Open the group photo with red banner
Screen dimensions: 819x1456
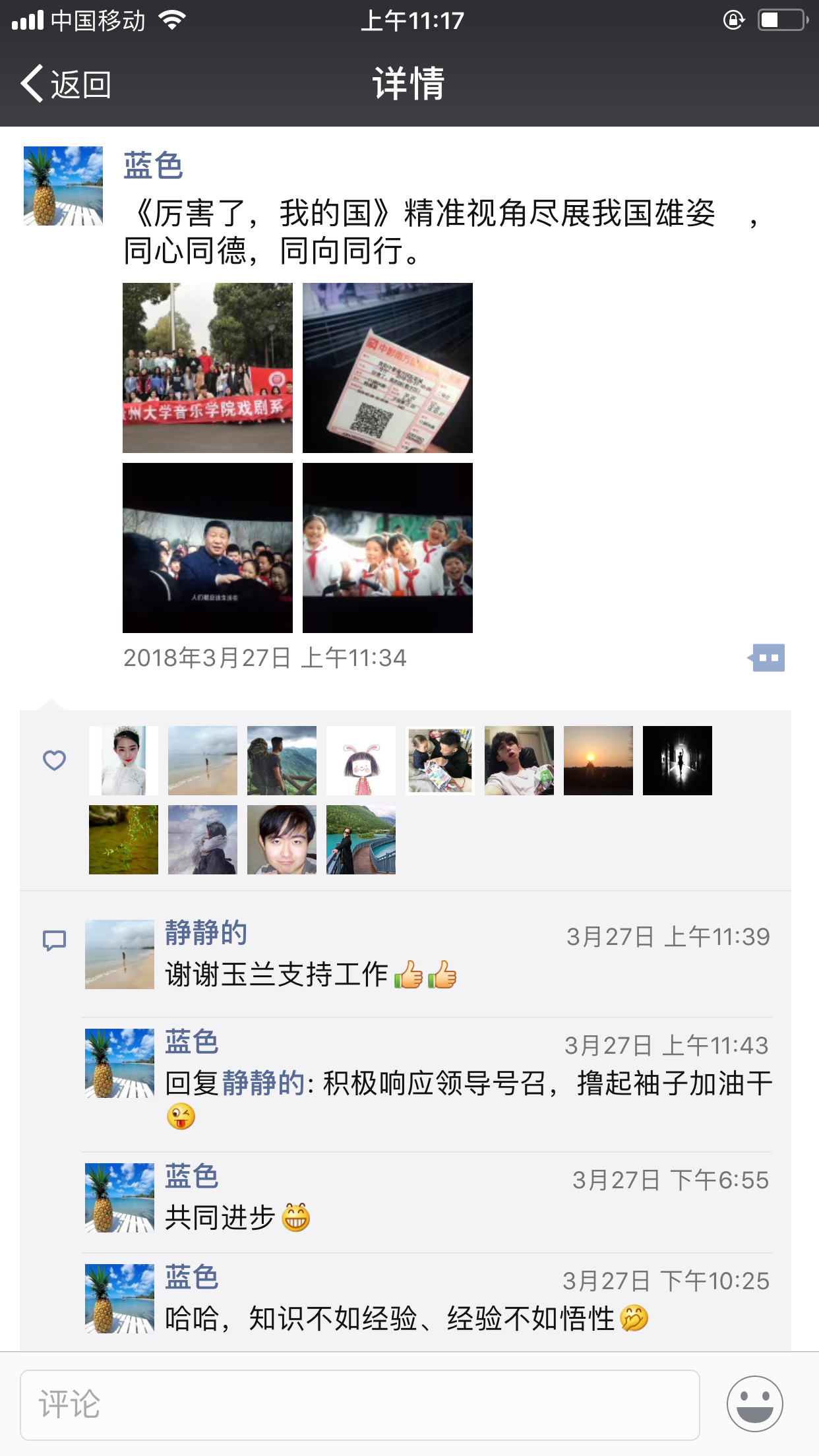coord(208,368)
